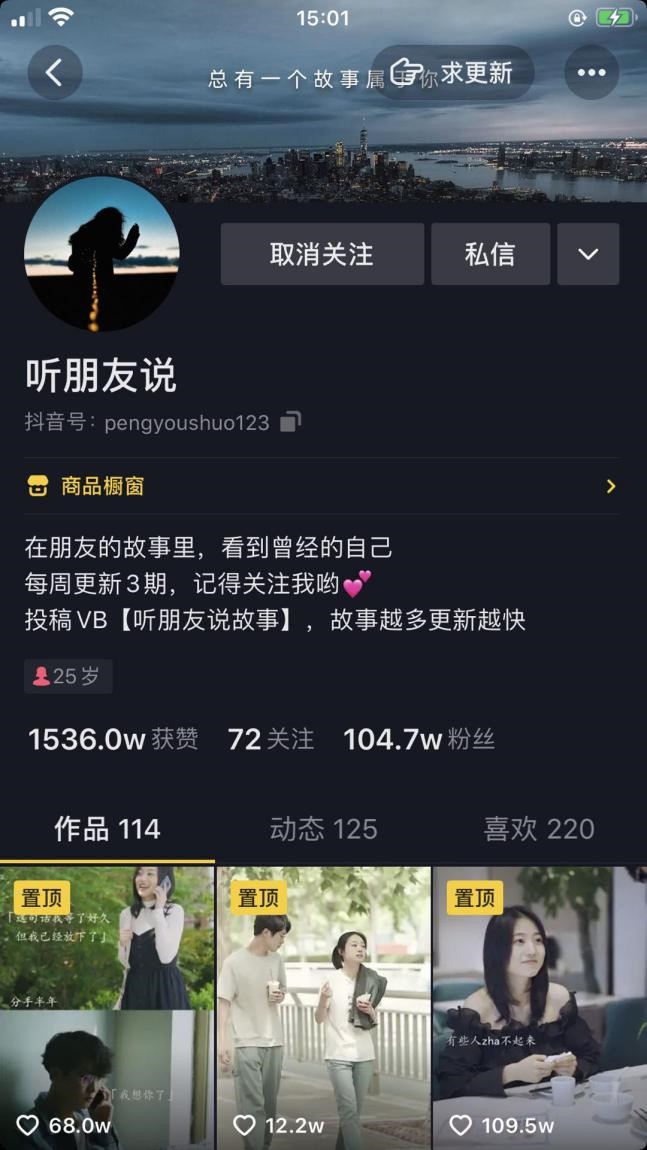Copy the 抖音号 pengyoushuo123
The height and width of the screenshot is (1150, 647).
pyautogui.click(x=290, y=422)
